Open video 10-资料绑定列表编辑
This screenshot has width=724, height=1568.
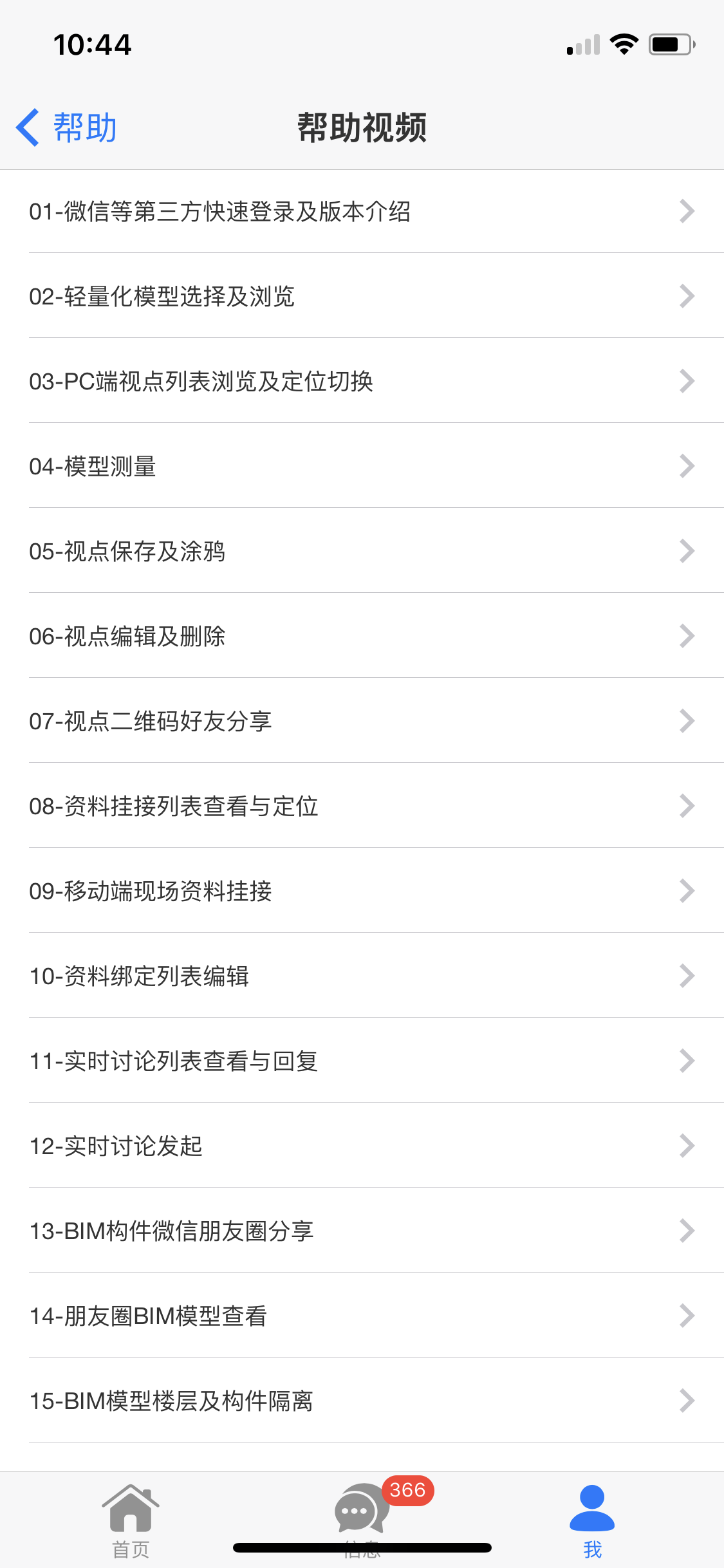[362, 976]
